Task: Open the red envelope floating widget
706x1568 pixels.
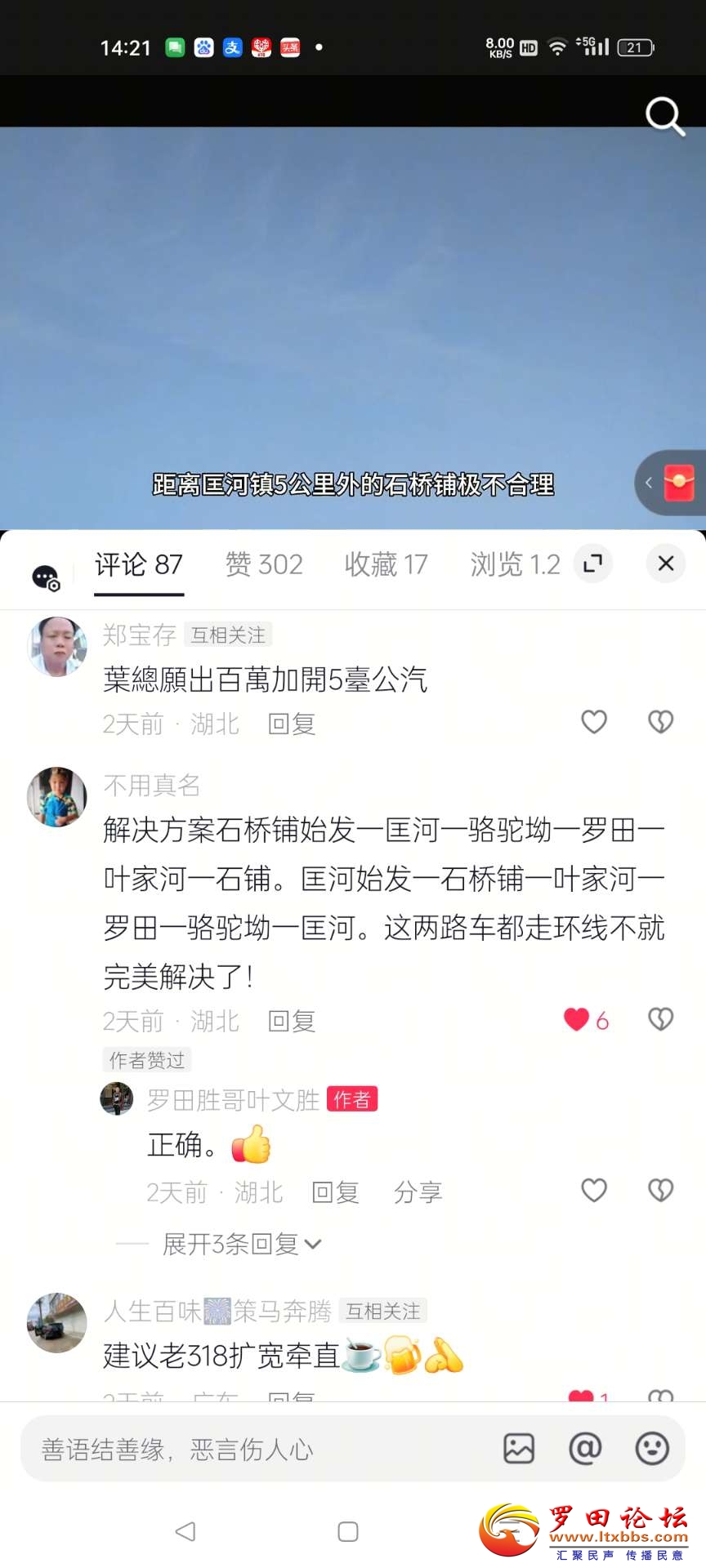Action: click(x=678, y=483)
